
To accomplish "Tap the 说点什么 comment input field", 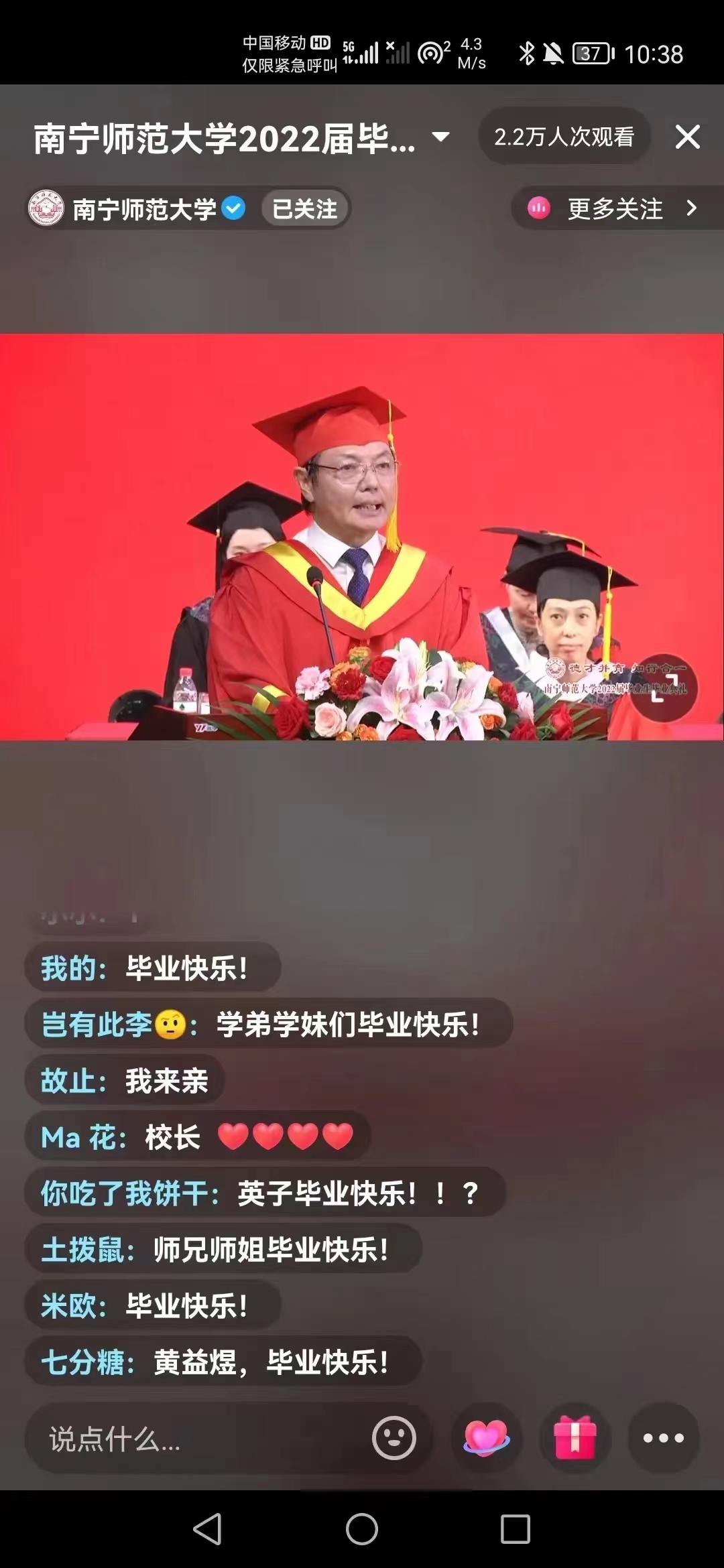I will [x=194, y=1439].
